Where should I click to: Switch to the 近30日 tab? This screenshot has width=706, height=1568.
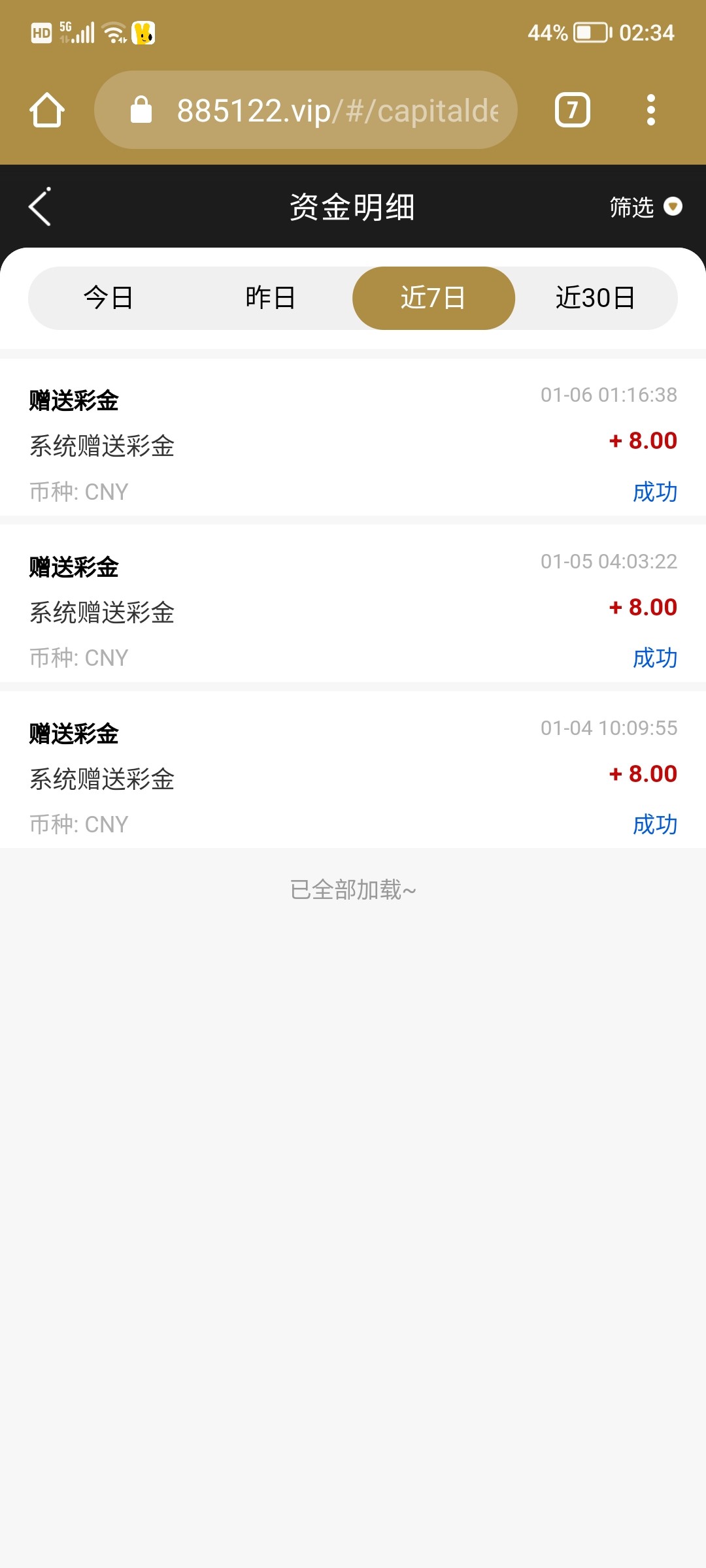596,298
